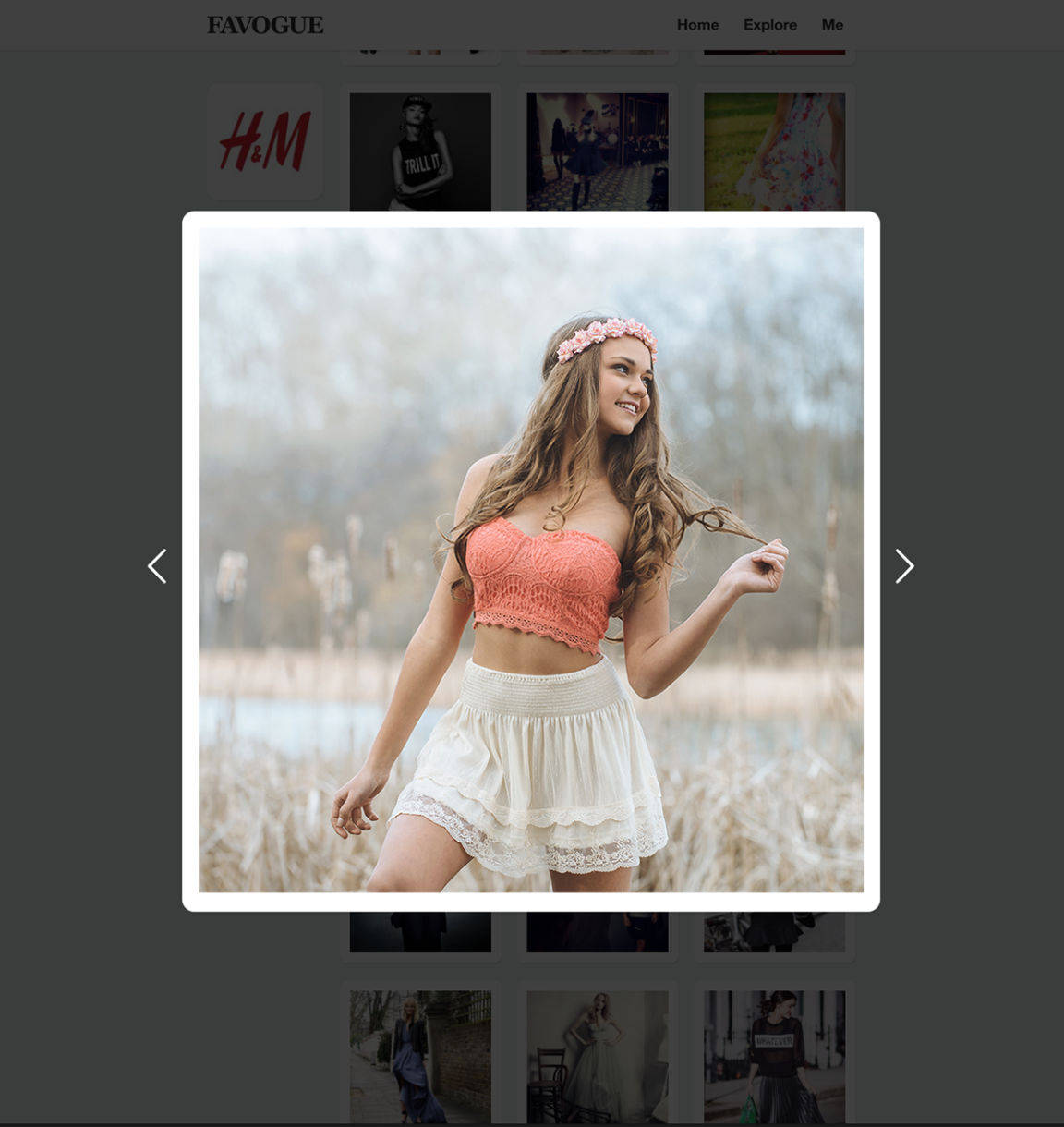Open the Explore page
The height and width of the screenshot is (1127, 1064).
(769, 25)
